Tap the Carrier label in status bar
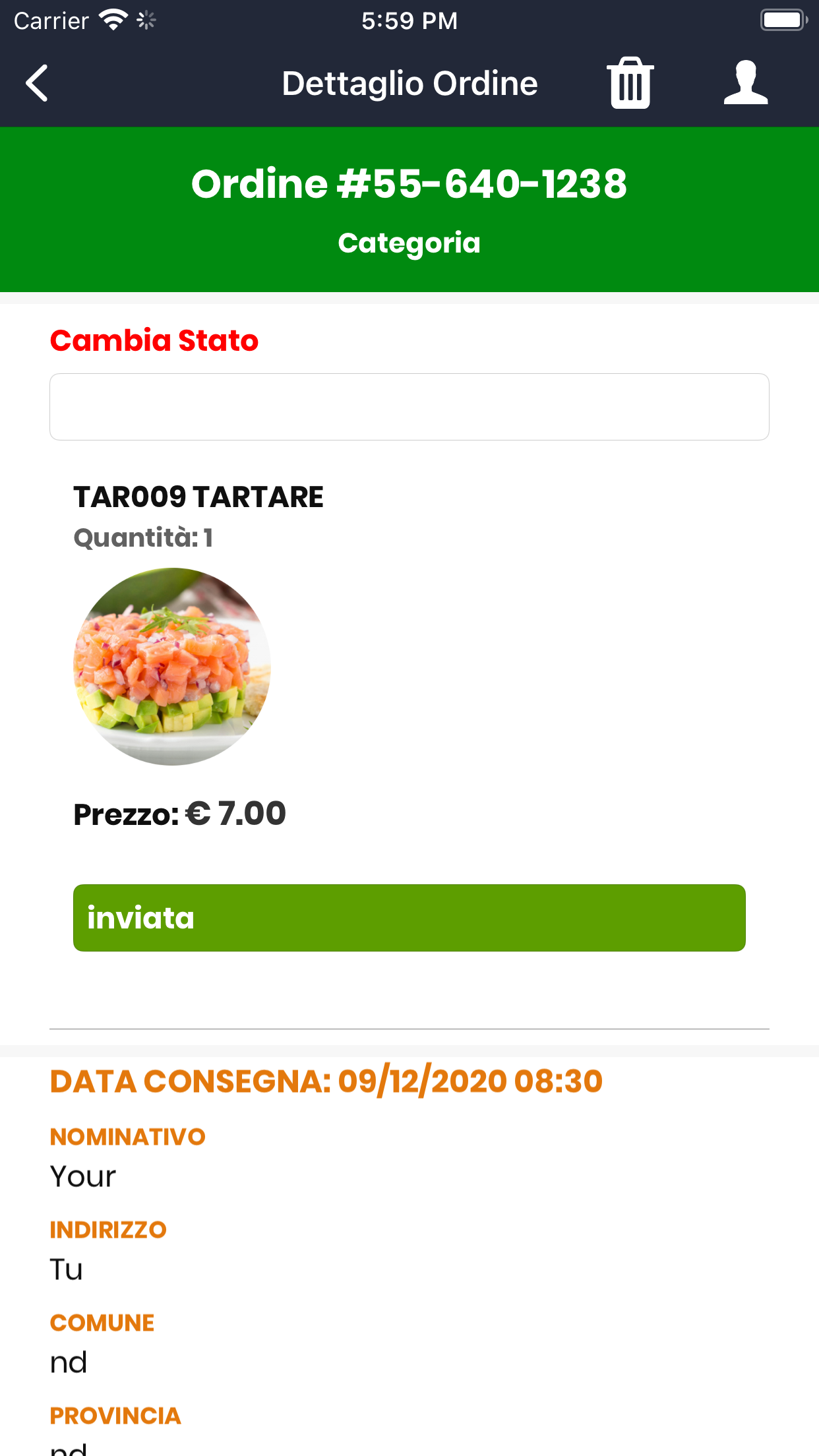The width and height of the screenshot is (819, 1456). click(x=51, y=20)
